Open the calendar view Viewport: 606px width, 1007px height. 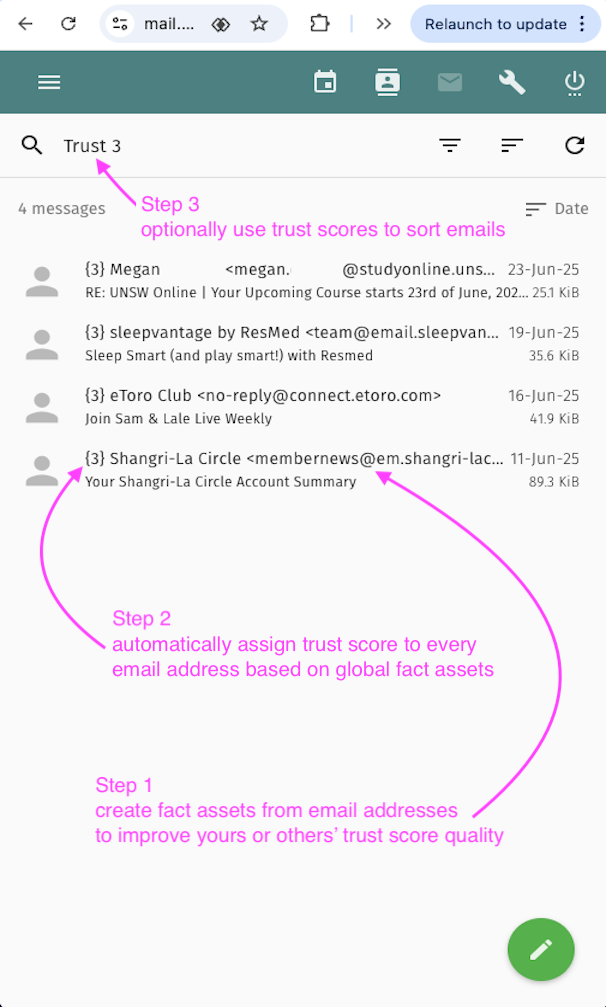325,83
